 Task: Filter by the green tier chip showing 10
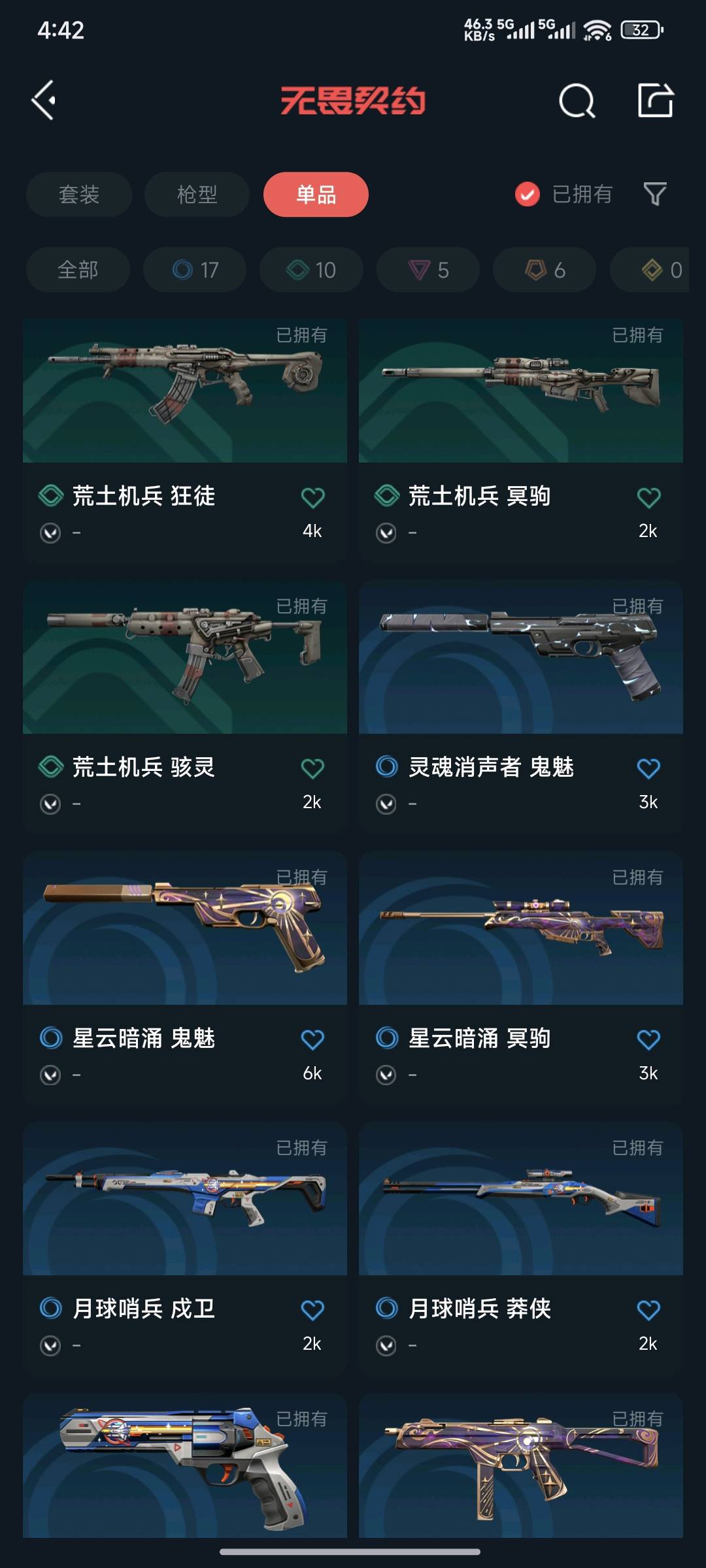click(311, 270)
